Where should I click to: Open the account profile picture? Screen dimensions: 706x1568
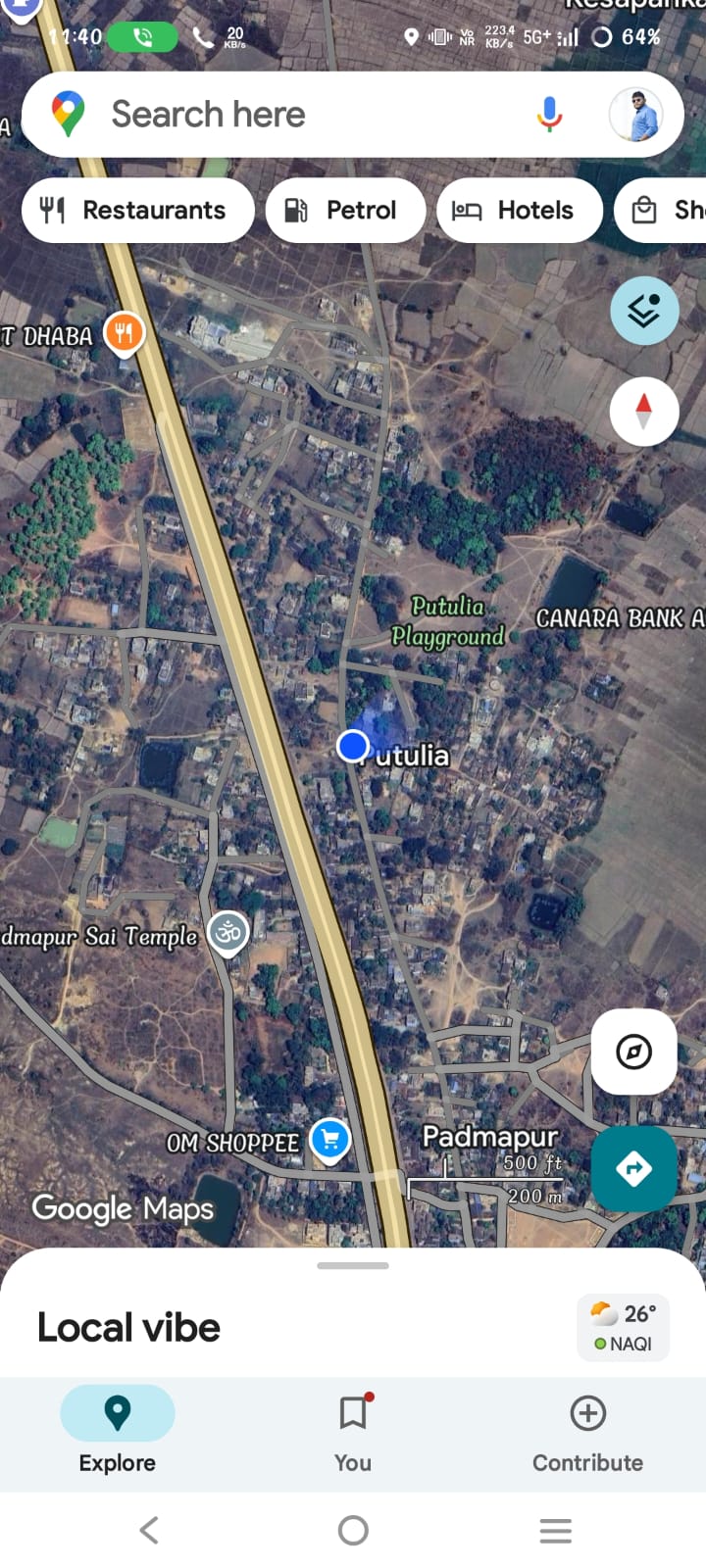(x=635, y=115)
